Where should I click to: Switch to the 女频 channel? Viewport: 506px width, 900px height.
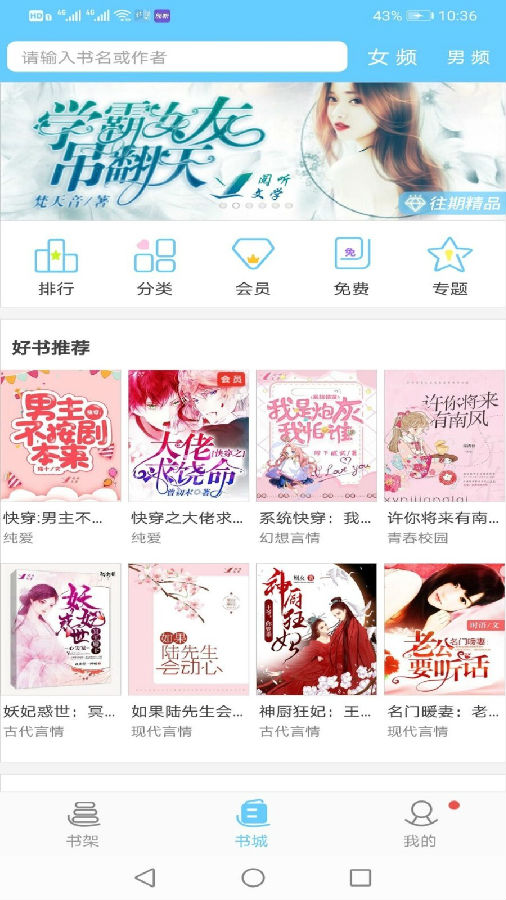point(392,57)
